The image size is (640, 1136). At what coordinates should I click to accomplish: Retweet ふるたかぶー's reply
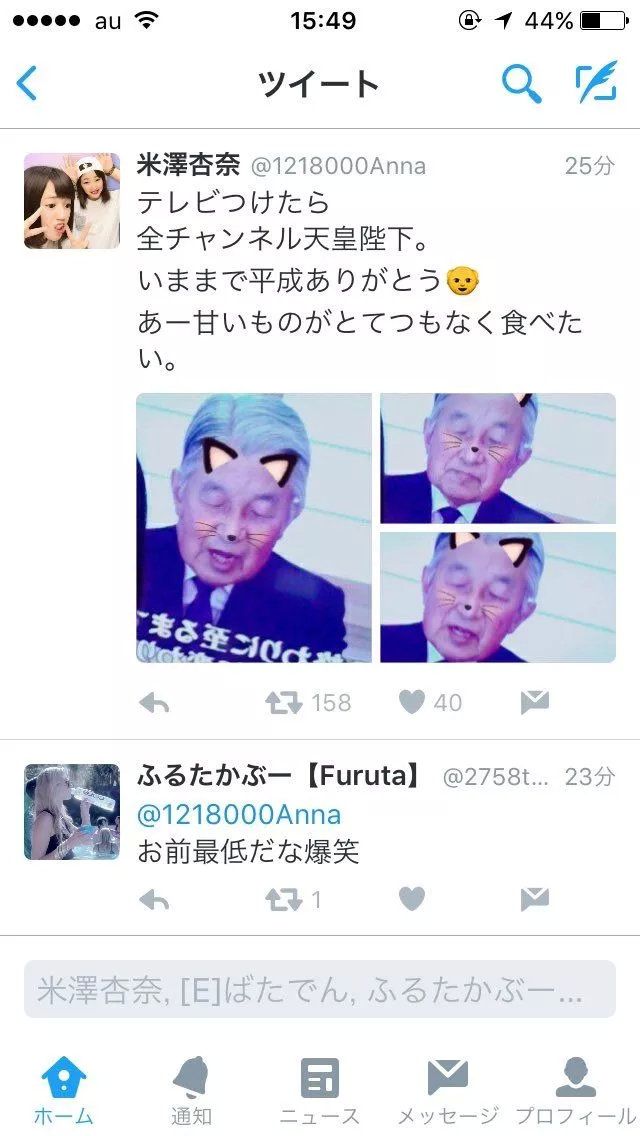[284, 900]
